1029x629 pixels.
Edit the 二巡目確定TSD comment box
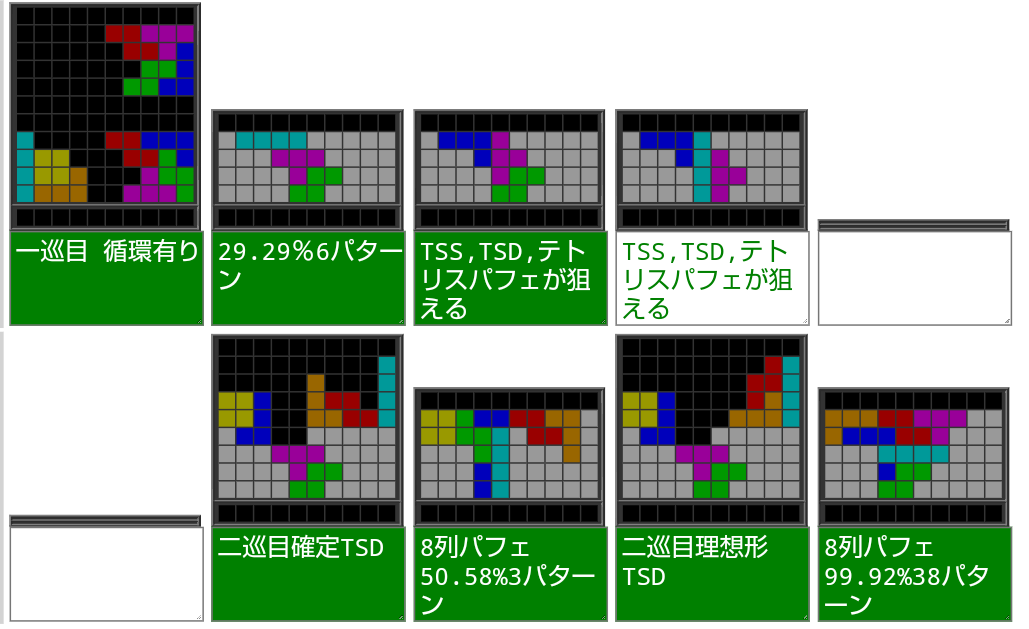click(x=308, y=574)
